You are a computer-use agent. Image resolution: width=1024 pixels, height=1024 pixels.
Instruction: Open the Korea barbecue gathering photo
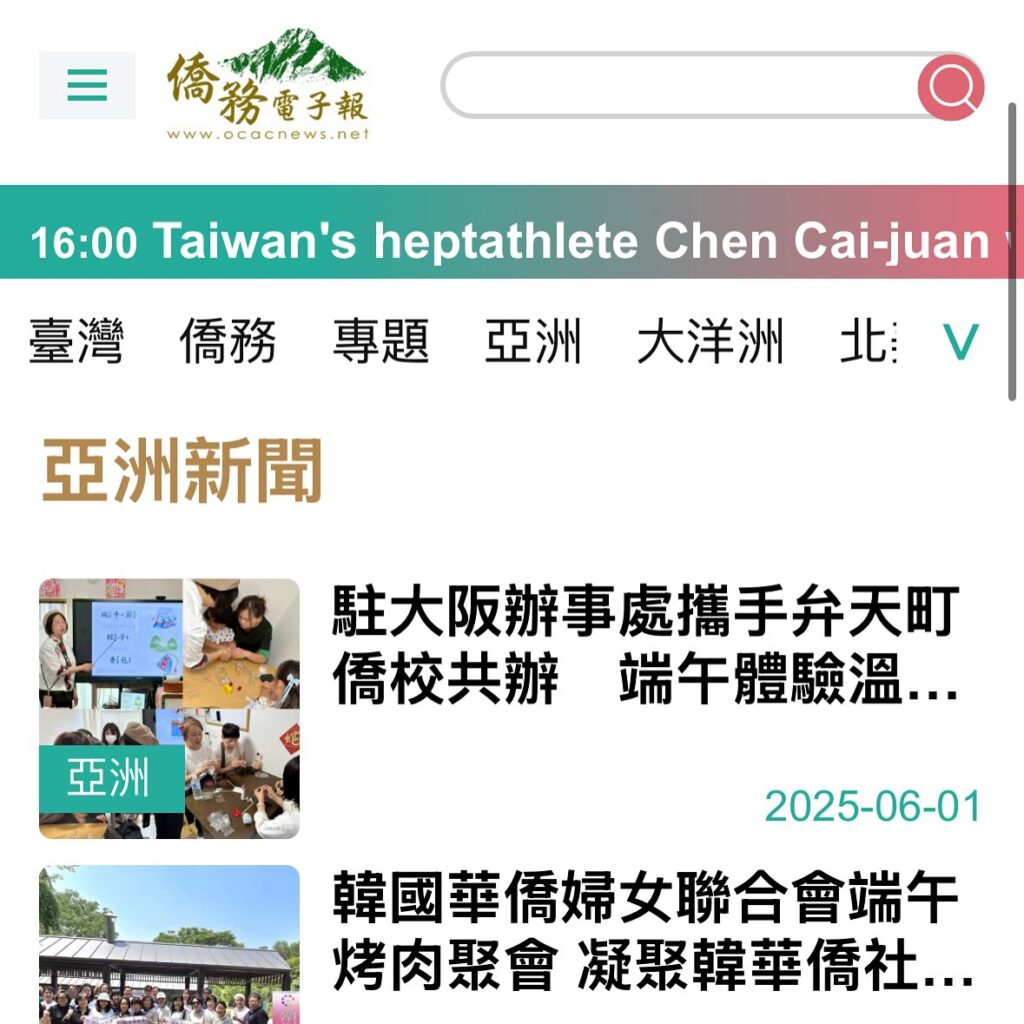pyautogui.click(x=169, y=945)
